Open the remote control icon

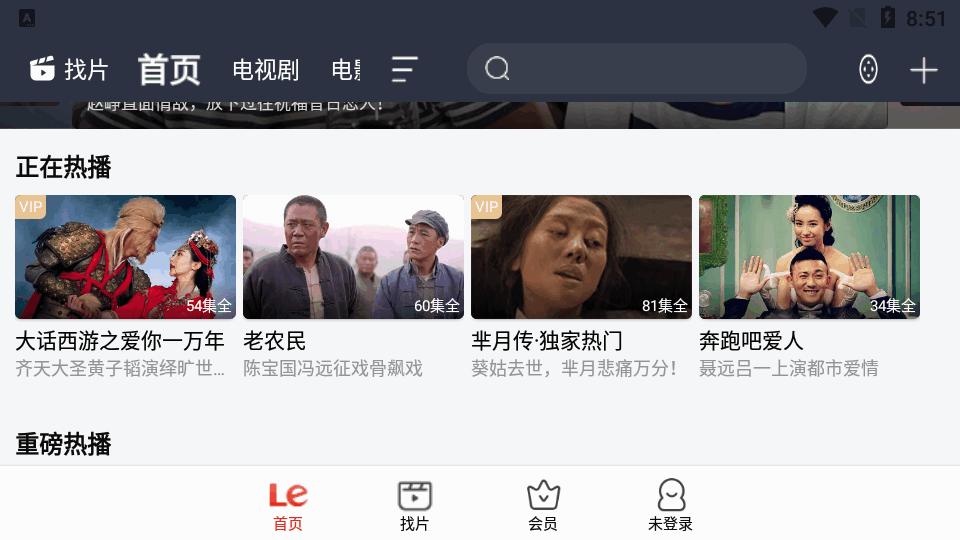click(868, 69)
